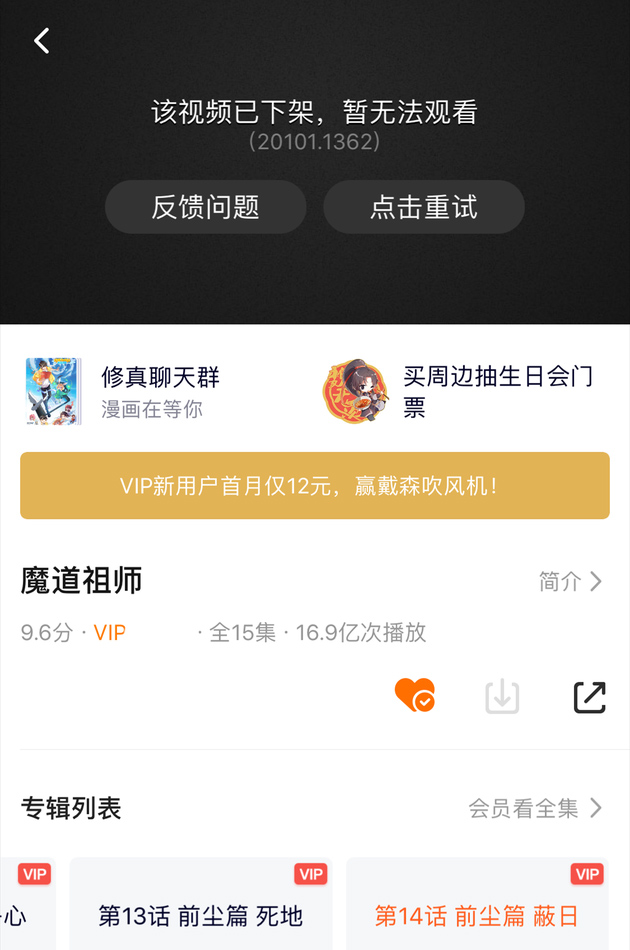
Task: Open the VIP新用户首月仅12元 banner
Action: [314, 486]
